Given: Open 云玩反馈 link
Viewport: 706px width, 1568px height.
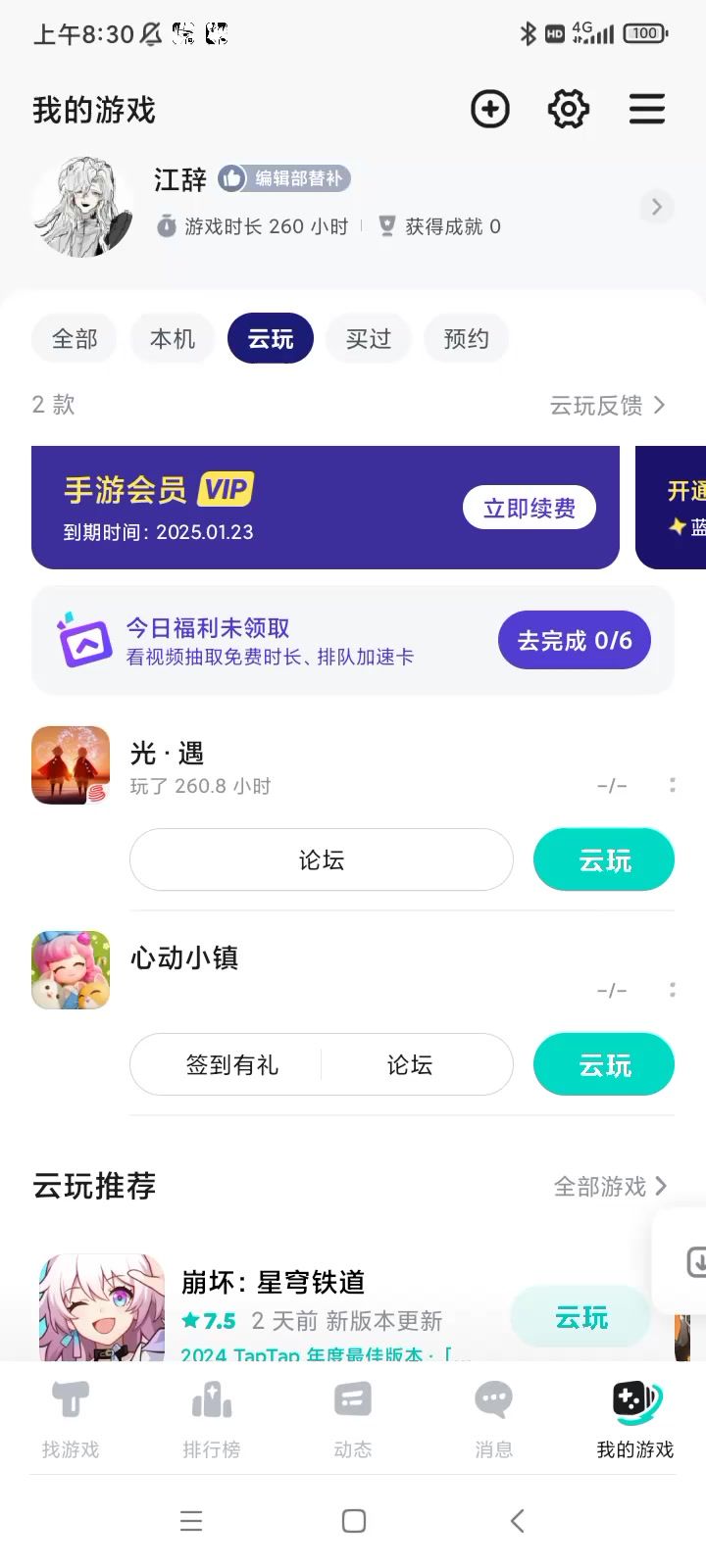Looking at the screenshot, I should [x=607, y=405].
